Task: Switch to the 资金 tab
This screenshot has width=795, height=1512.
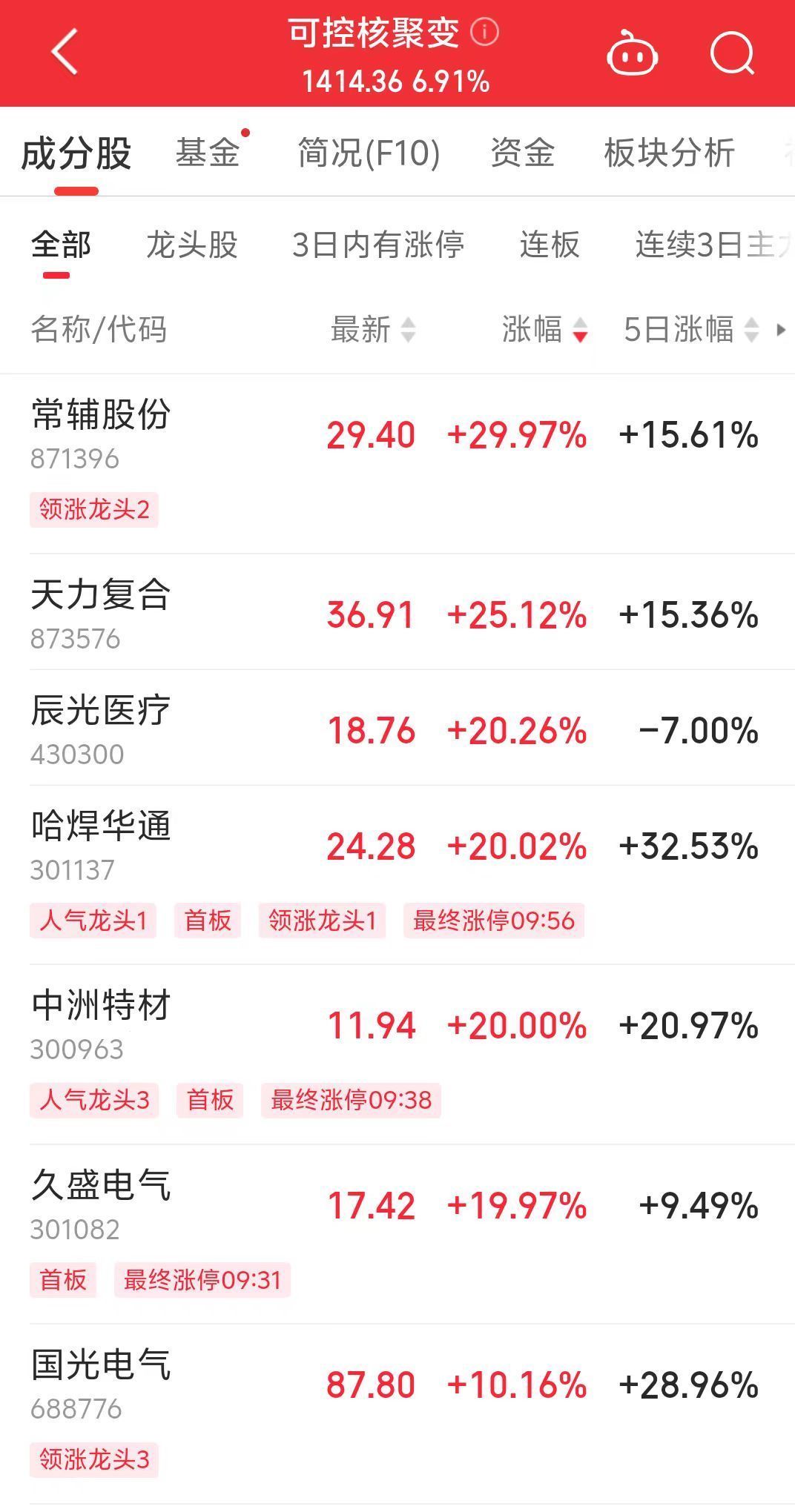Action: pos(522,153)
